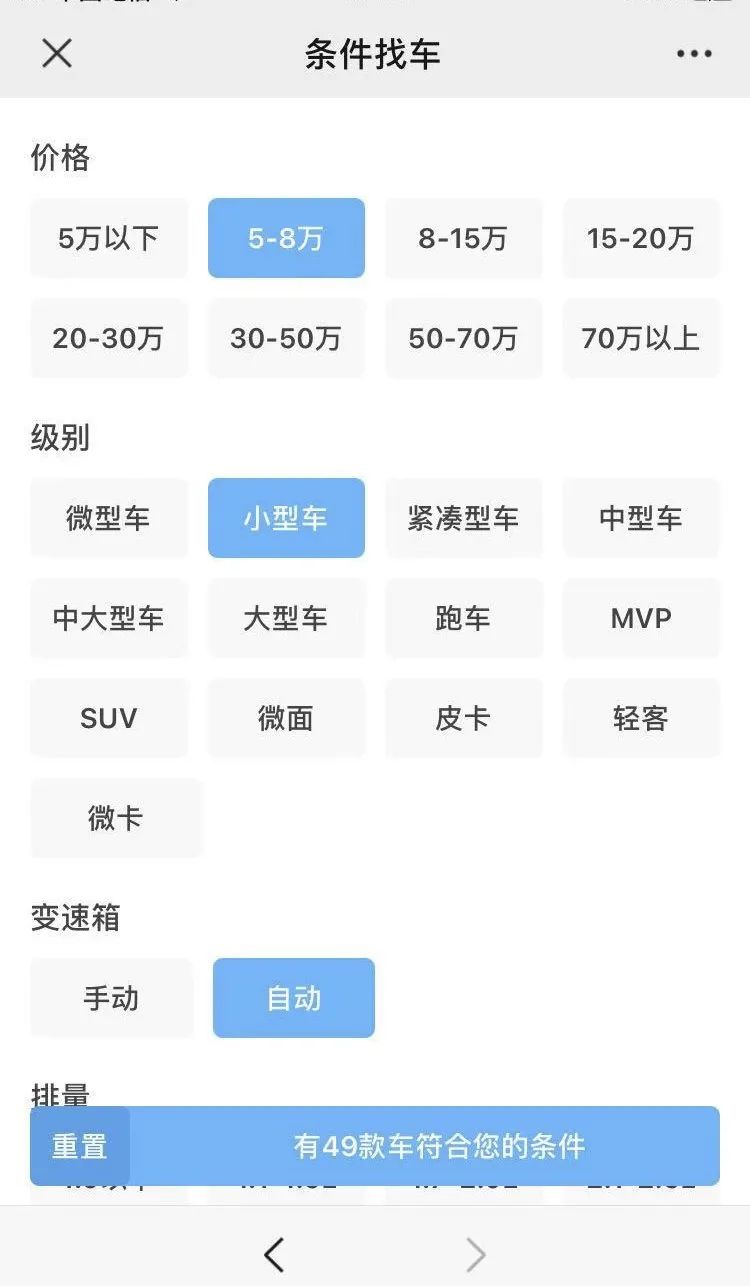Screen dimensions: 750x1286
Task: Filter by 15-20万 price
Action: tap(640, 238)
